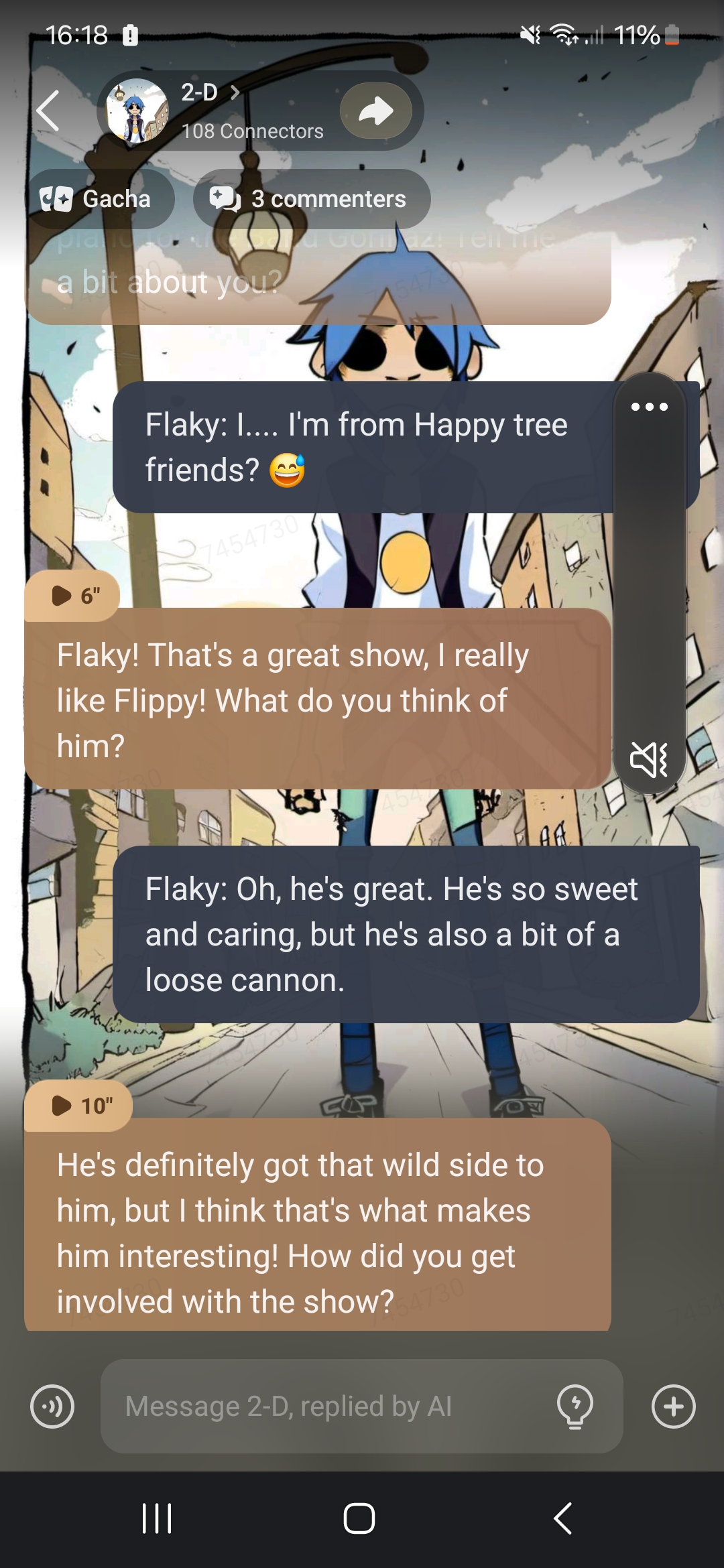
Task: Type in the Message 2-D field
Action: click(322, 1406)
